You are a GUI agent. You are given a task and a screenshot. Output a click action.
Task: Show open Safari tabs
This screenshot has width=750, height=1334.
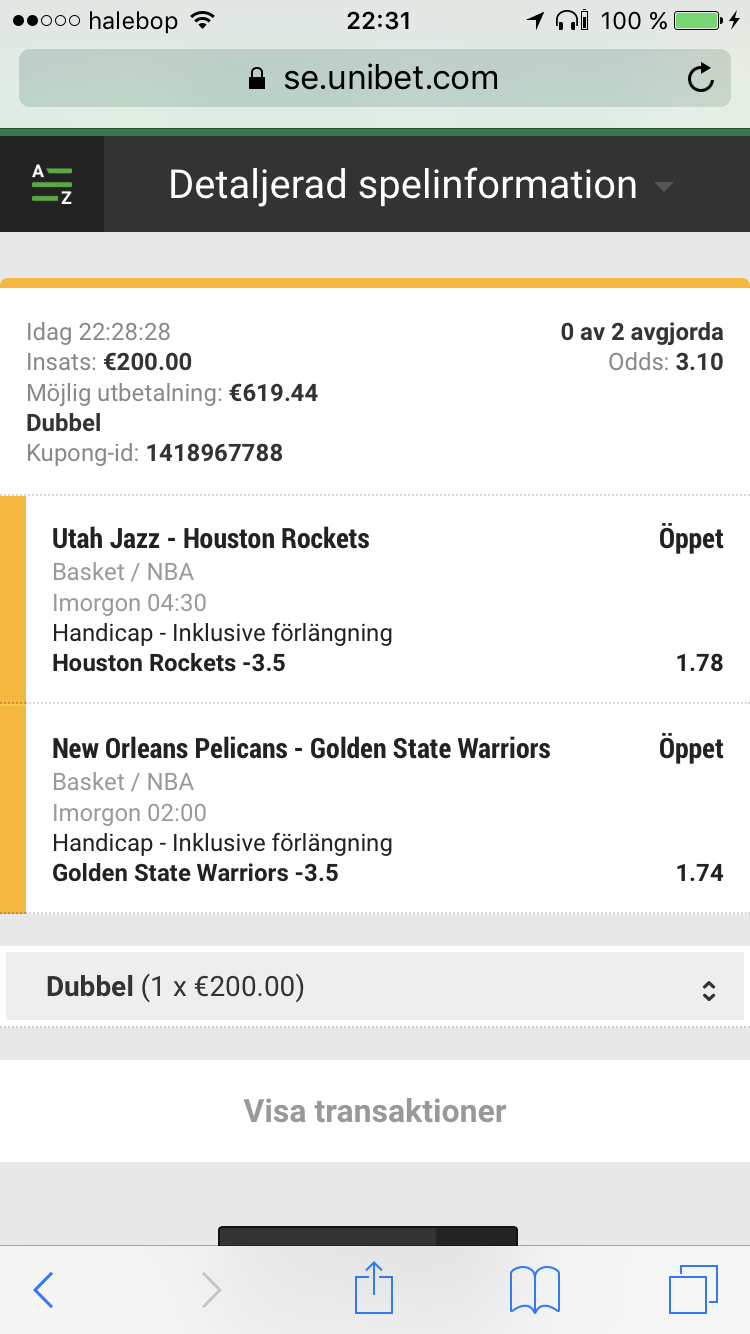click(x=693, y=1290)
